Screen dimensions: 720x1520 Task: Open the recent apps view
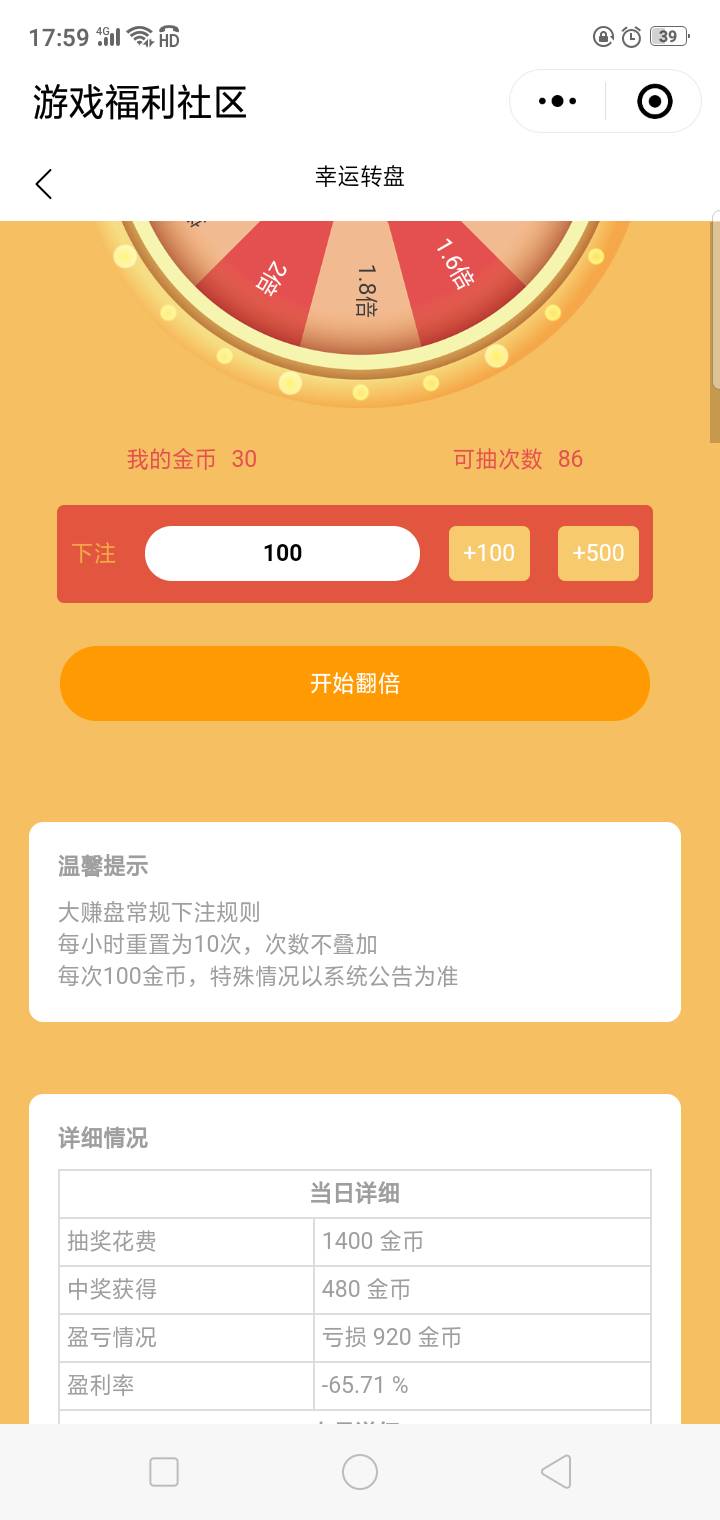pos(164,1472)
